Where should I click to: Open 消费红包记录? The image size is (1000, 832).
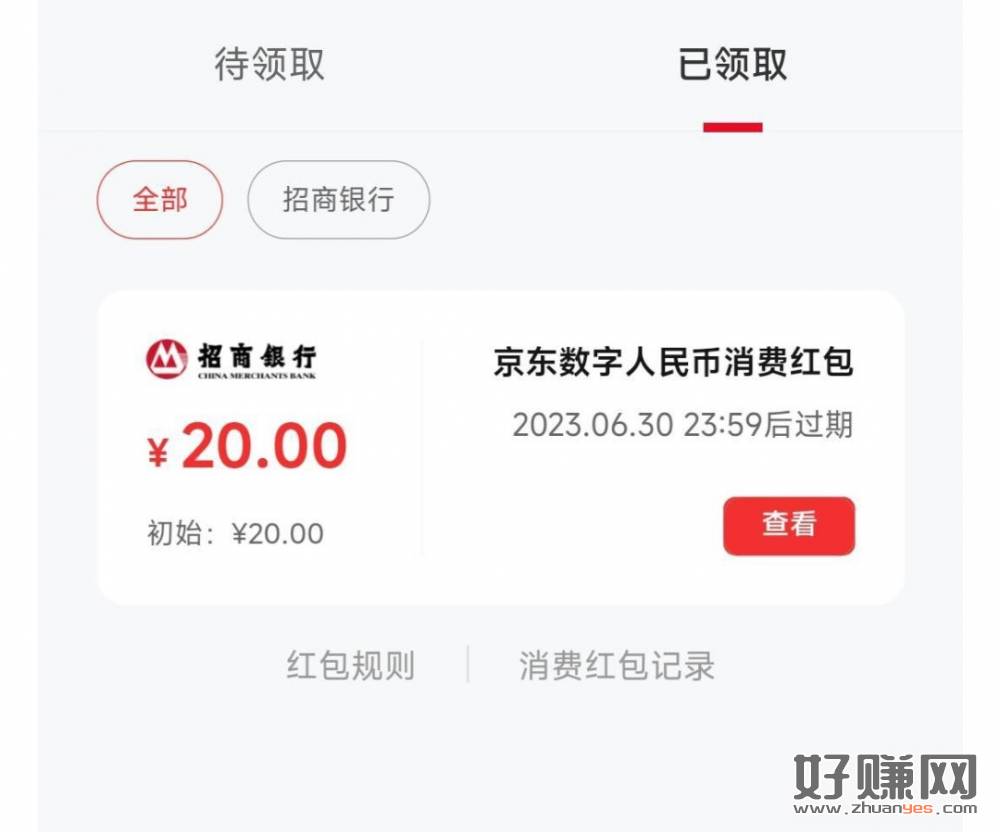click(617, 666)
